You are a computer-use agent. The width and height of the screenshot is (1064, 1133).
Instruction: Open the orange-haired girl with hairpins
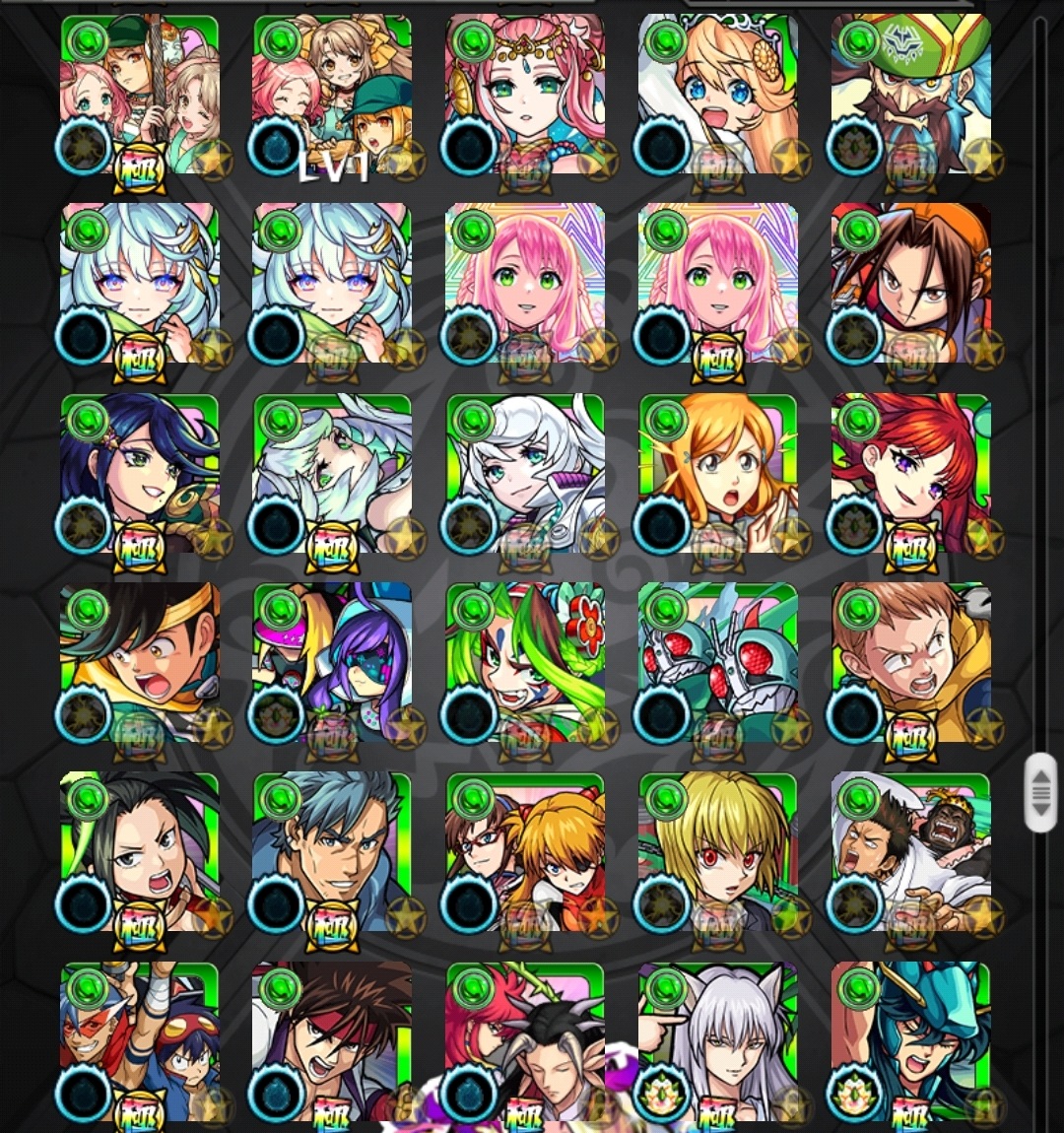click(x=718, y=474)
